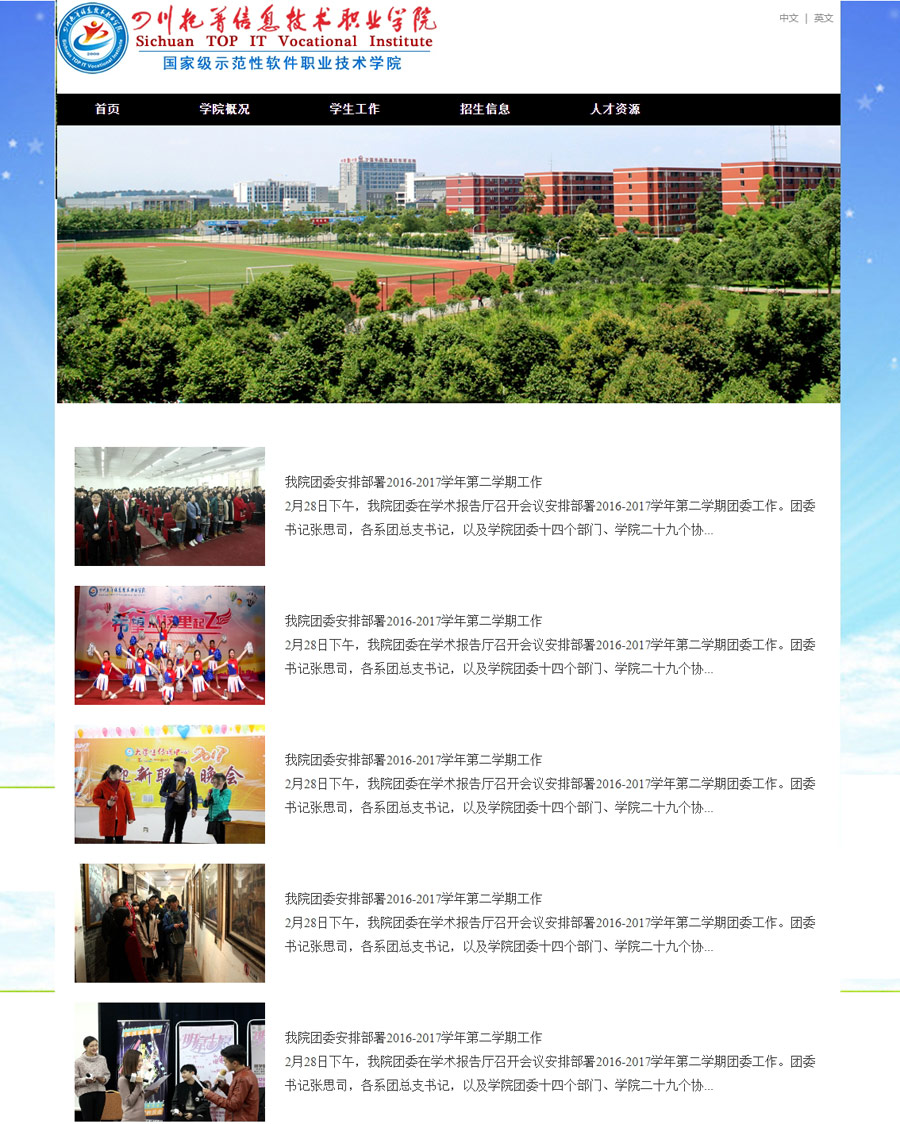Tap the Sichuan TOP IT Vocational Institute logo
Screen dimensions: 900x1124
coord(246,38)
